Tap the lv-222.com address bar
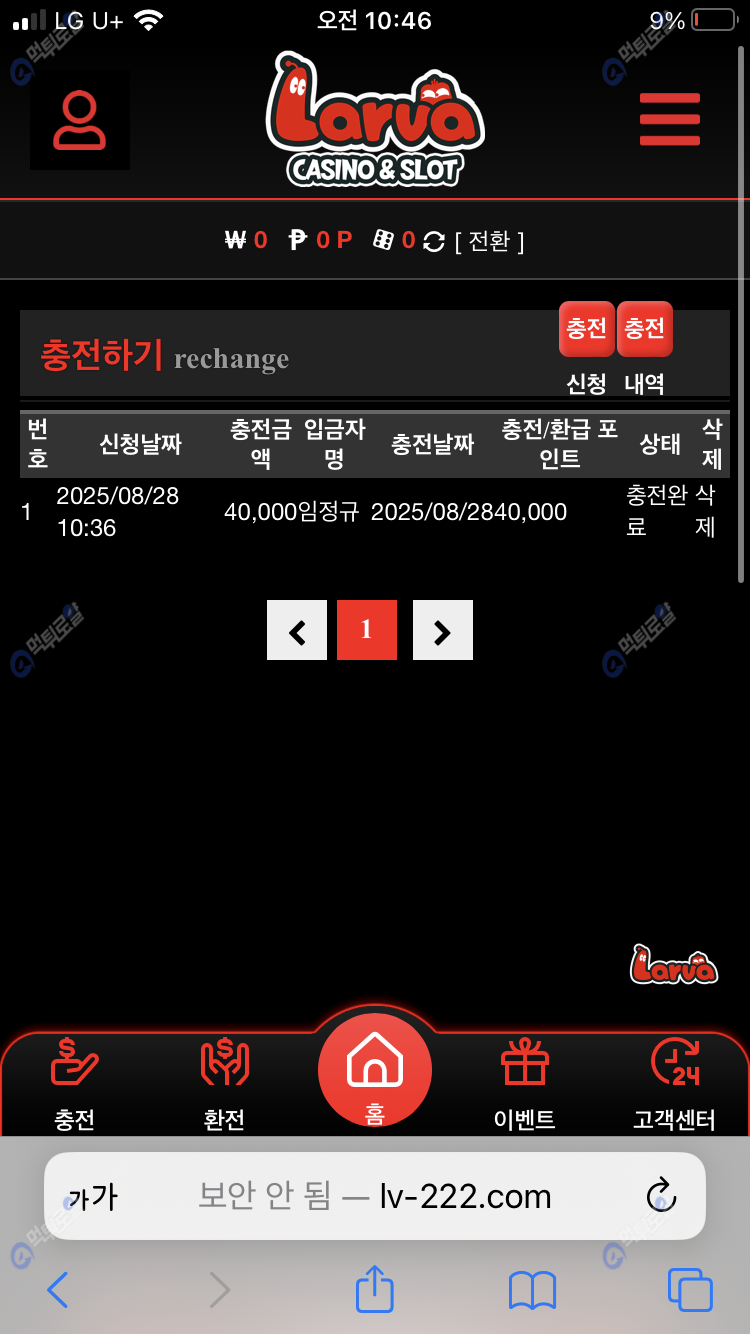 (x=375, y=1196)
